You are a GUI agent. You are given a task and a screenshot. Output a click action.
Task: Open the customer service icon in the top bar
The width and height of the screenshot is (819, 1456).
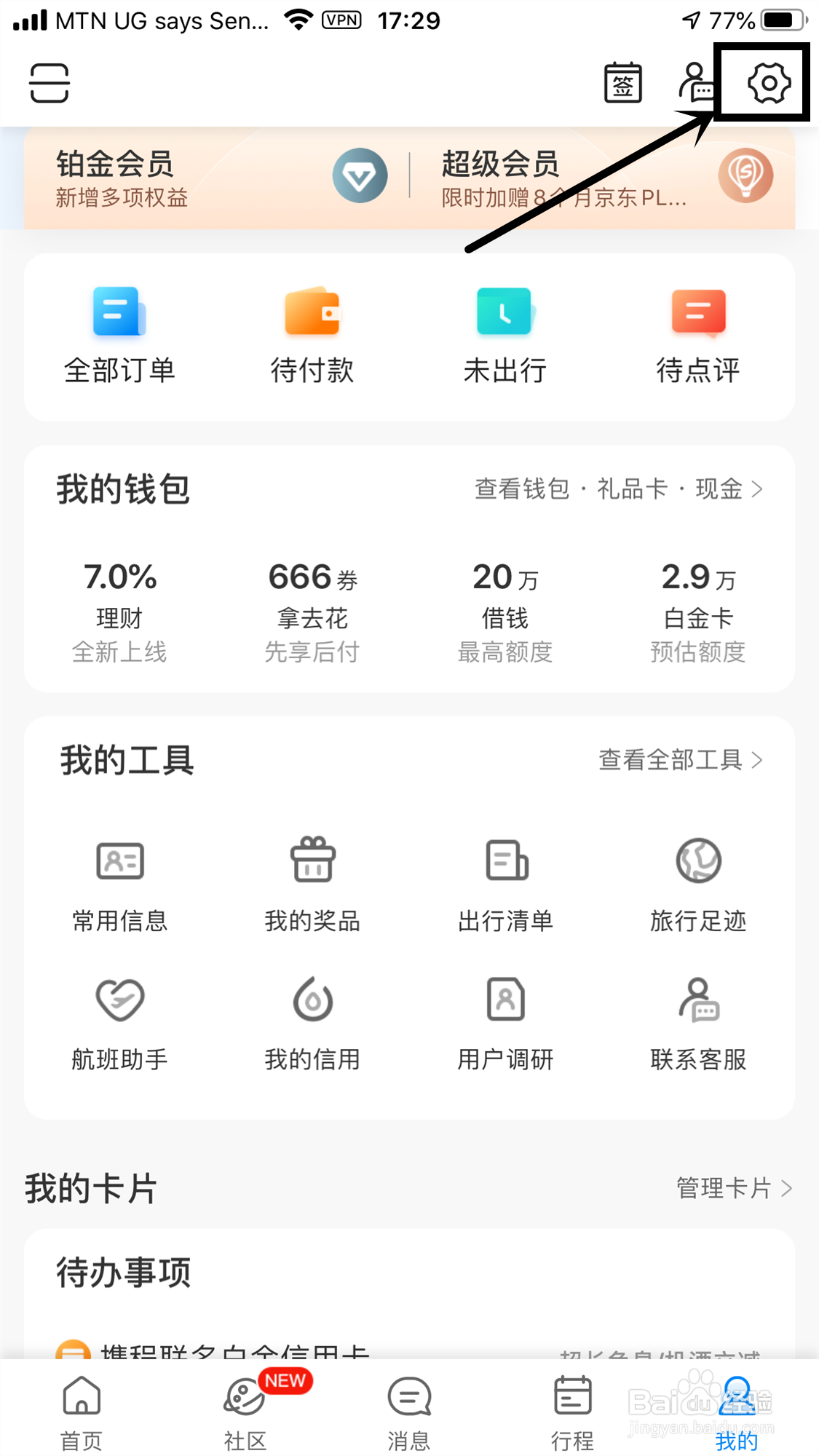pos(696,83)
